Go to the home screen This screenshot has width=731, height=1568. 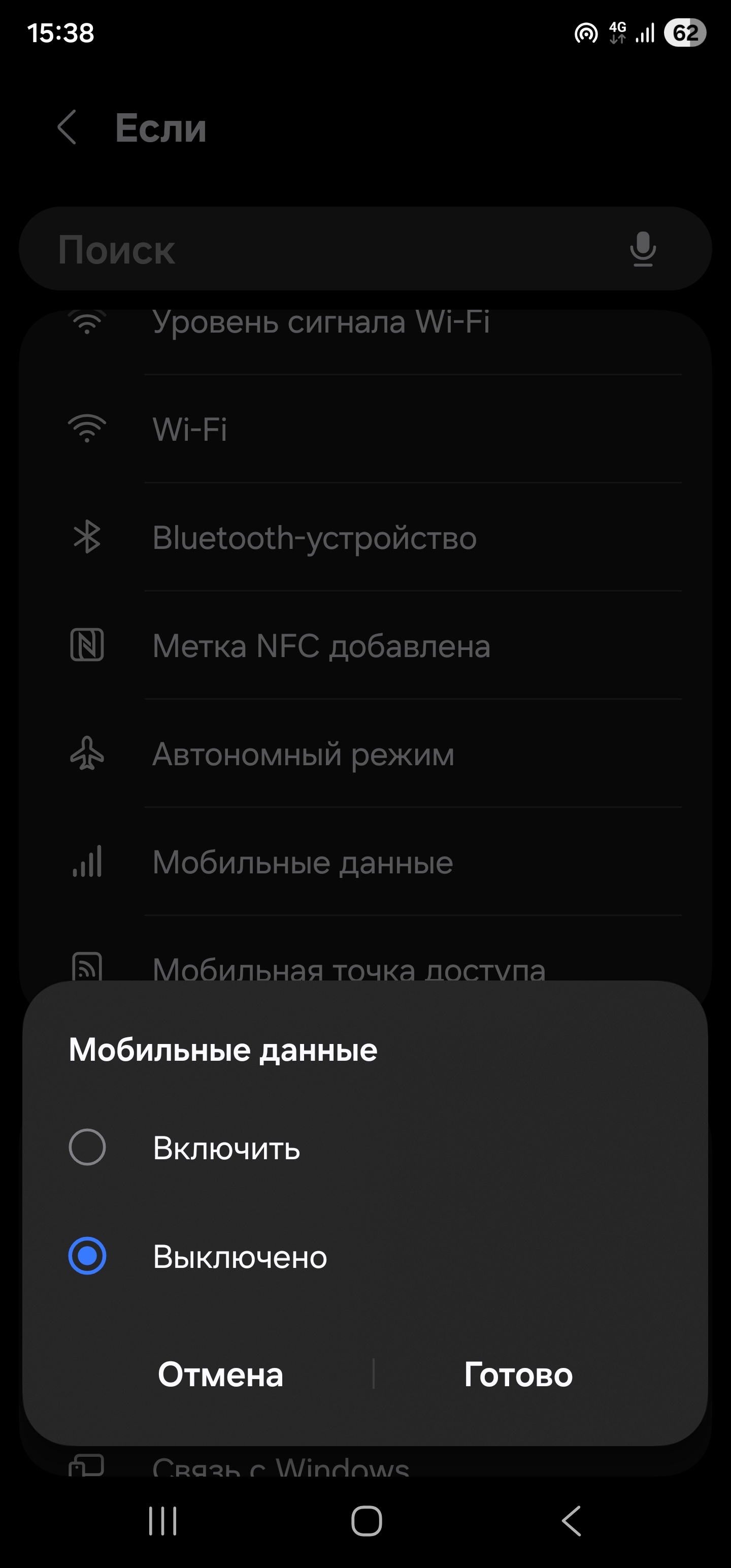pyautogui.click(x=367, y=1521)
